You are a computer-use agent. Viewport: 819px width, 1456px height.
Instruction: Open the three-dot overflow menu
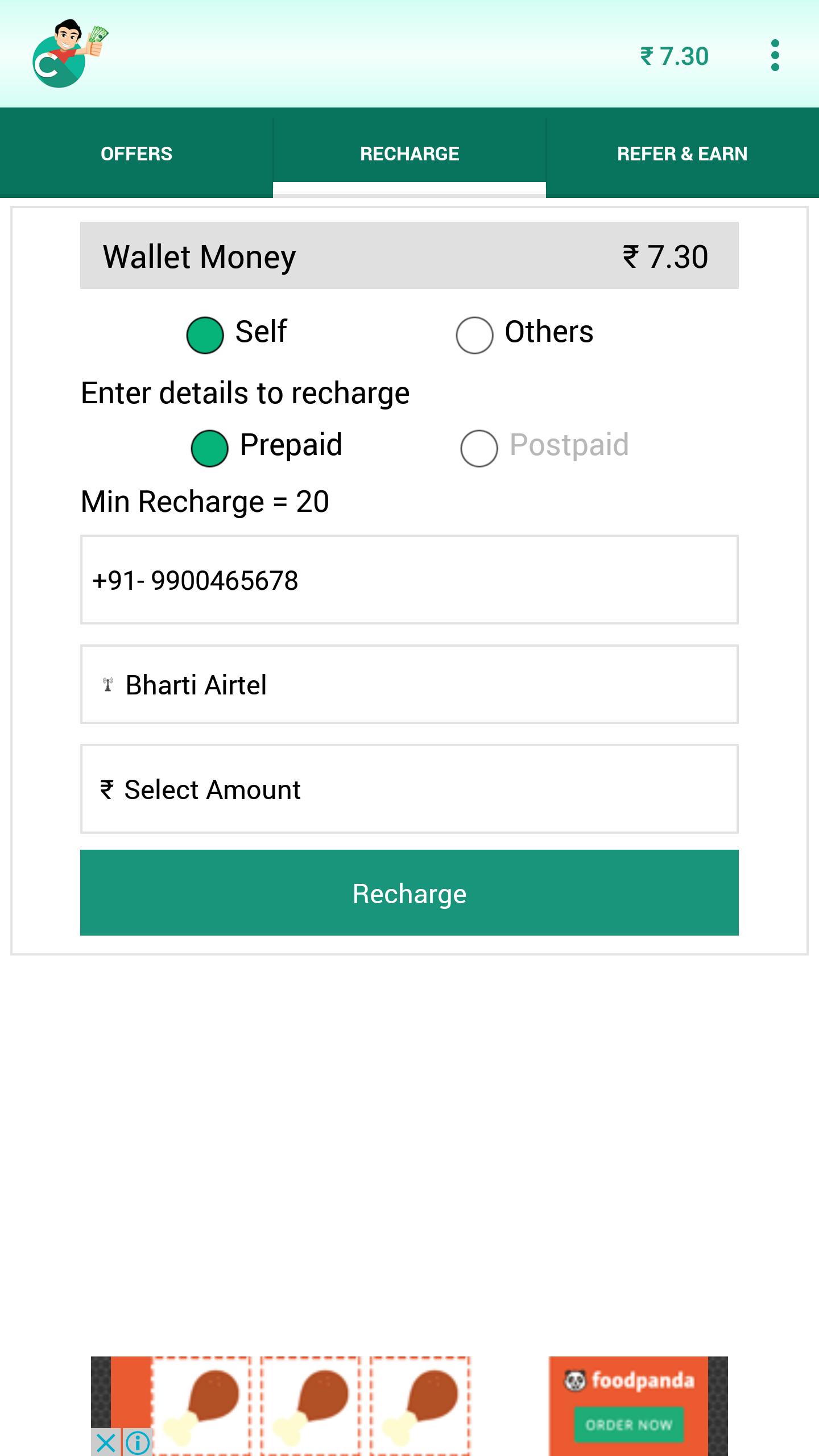pyautogui.click(x=775, y=56)
